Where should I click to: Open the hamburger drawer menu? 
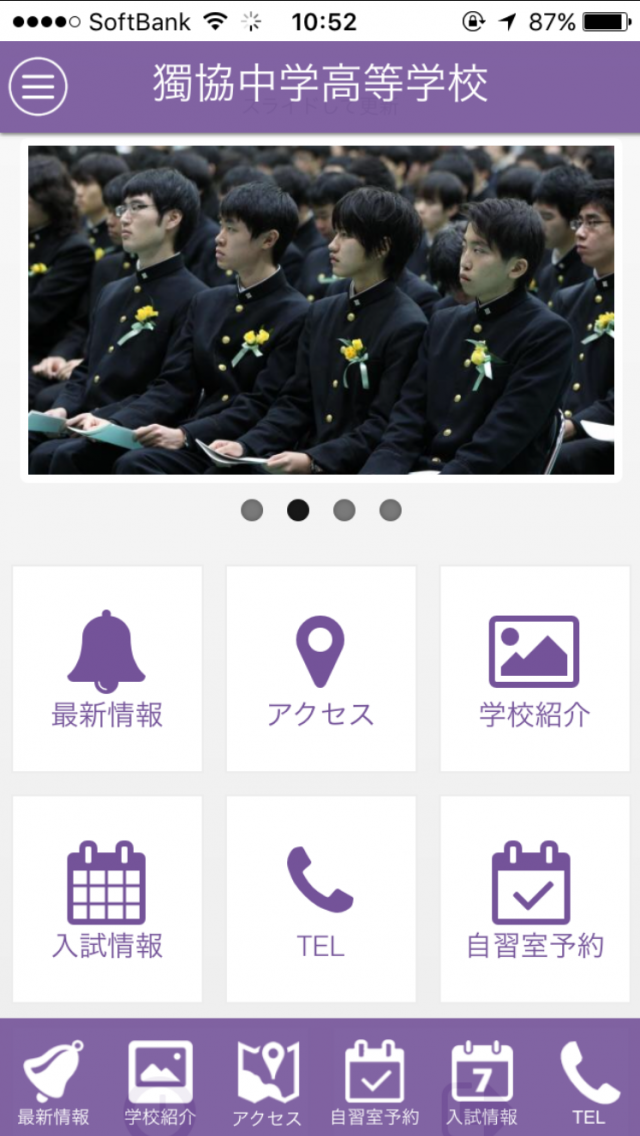38,87
